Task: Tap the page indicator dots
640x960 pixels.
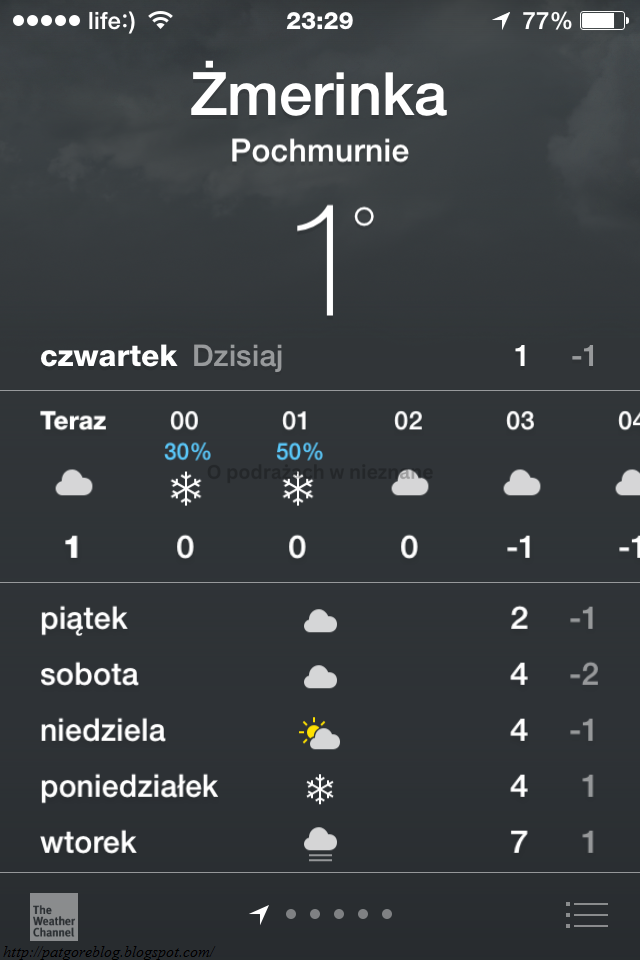Action: pyautogui.click(x=338, y=914)
